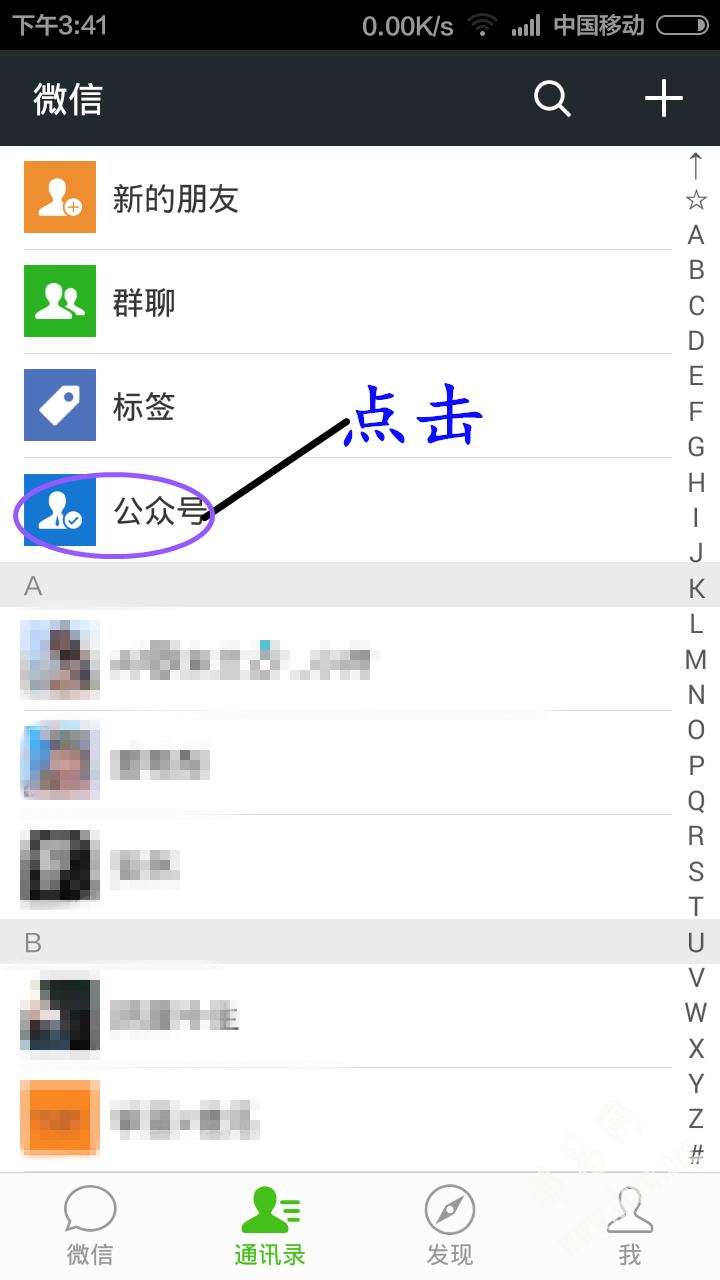Tap the star in alphabet index

696,201
